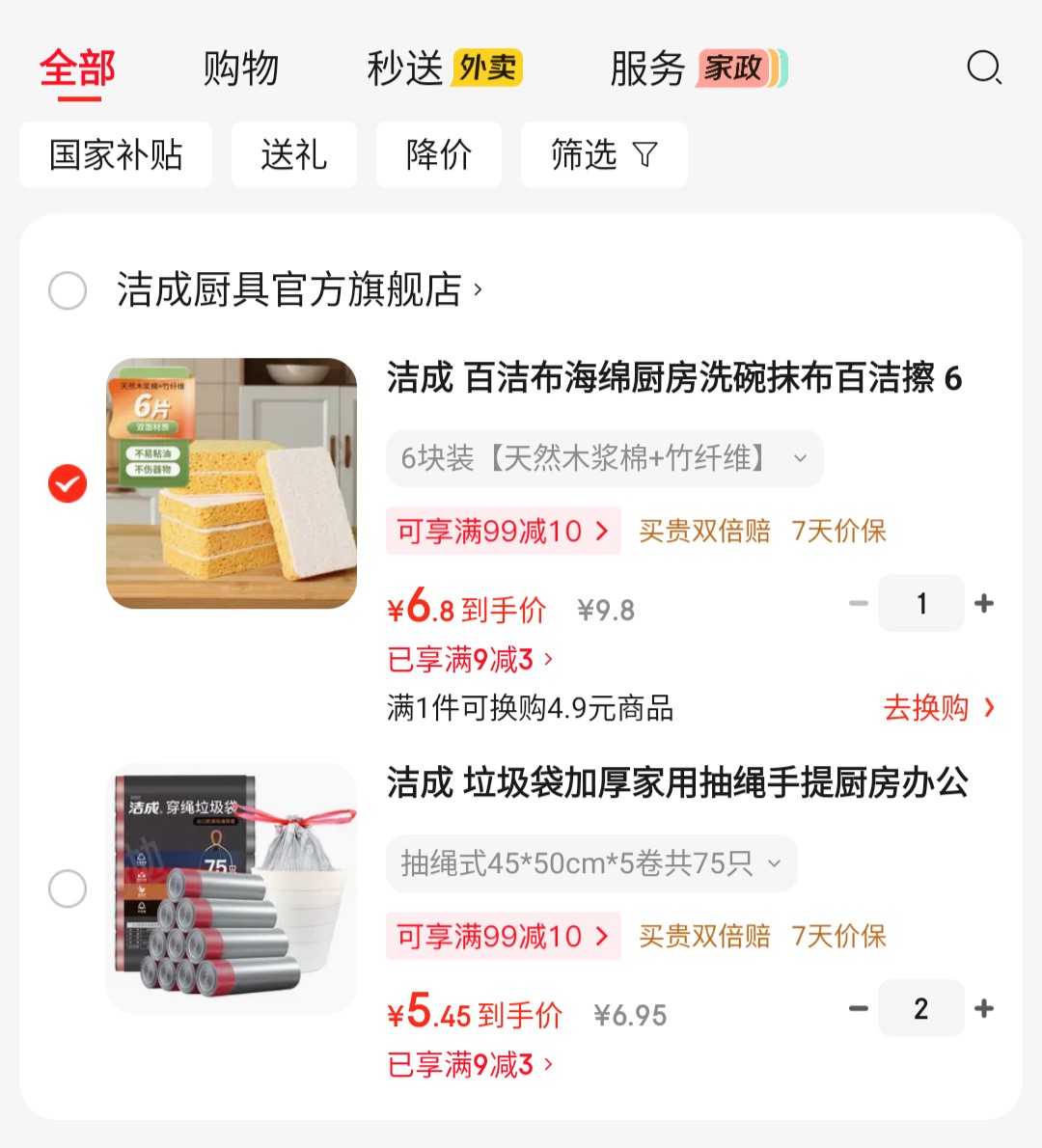Increase the sponge quantity with plus

(984, 604)
